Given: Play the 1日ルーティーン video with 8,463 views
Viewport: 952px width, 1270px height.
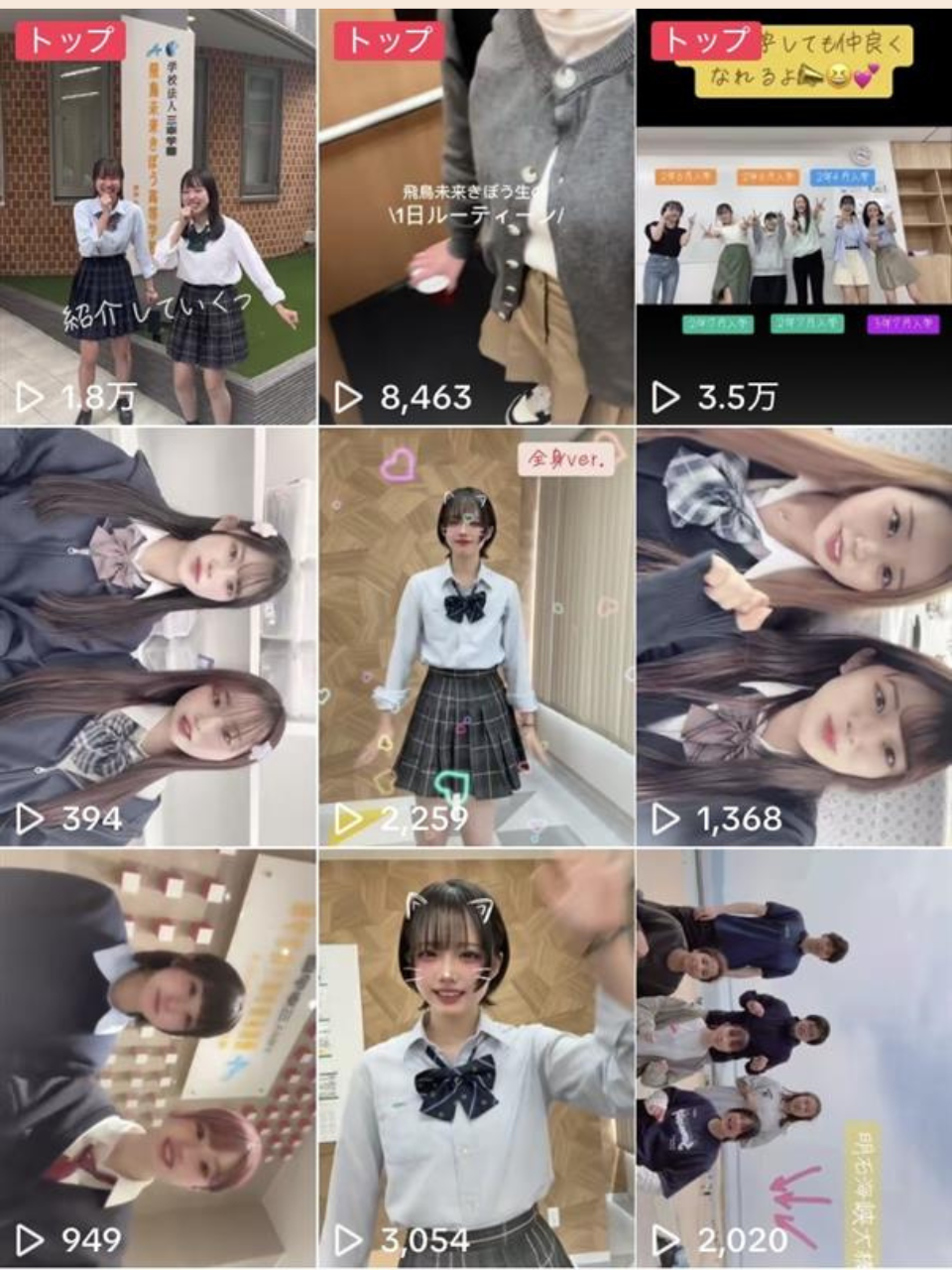Looking at the screenshot, I should tap(476, 218).
